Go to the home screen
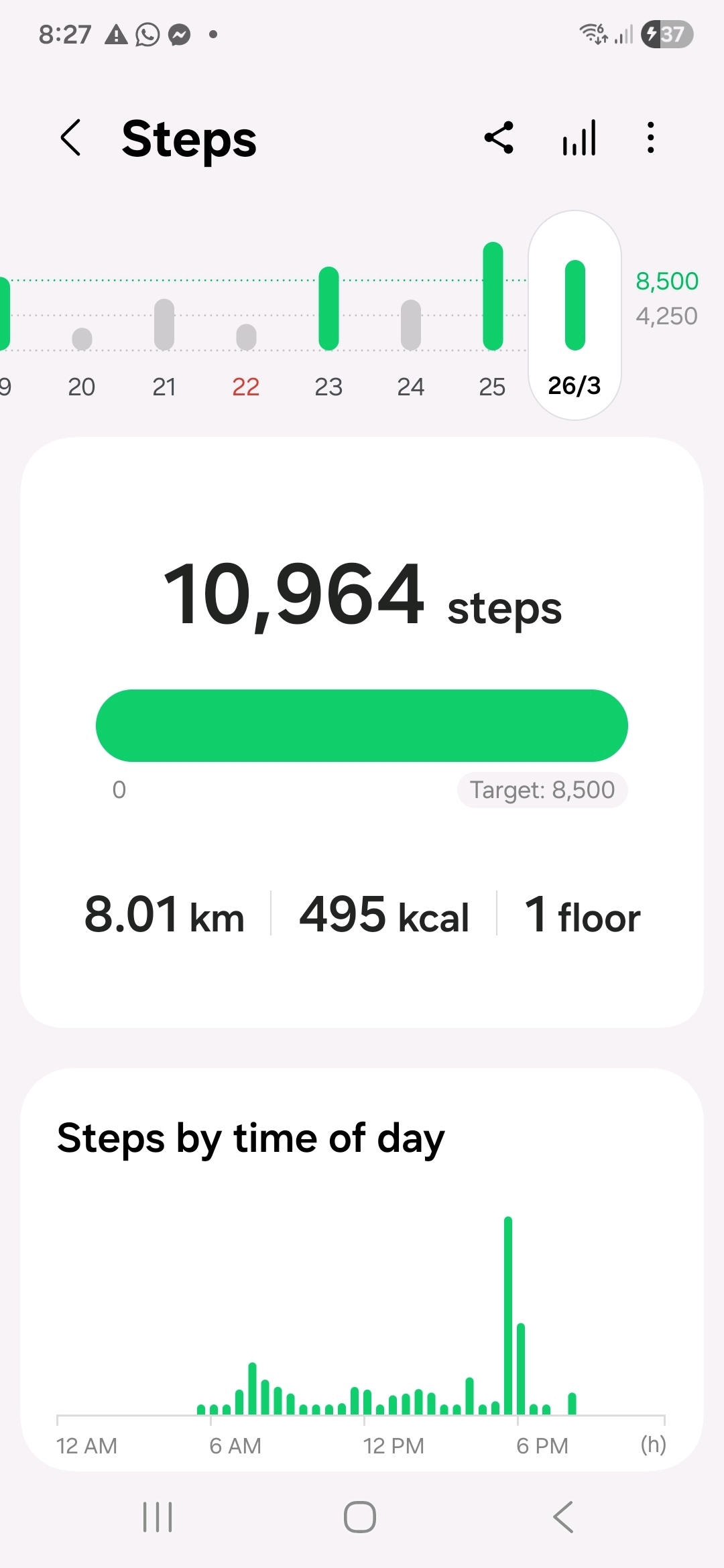 pos(360,1516)
